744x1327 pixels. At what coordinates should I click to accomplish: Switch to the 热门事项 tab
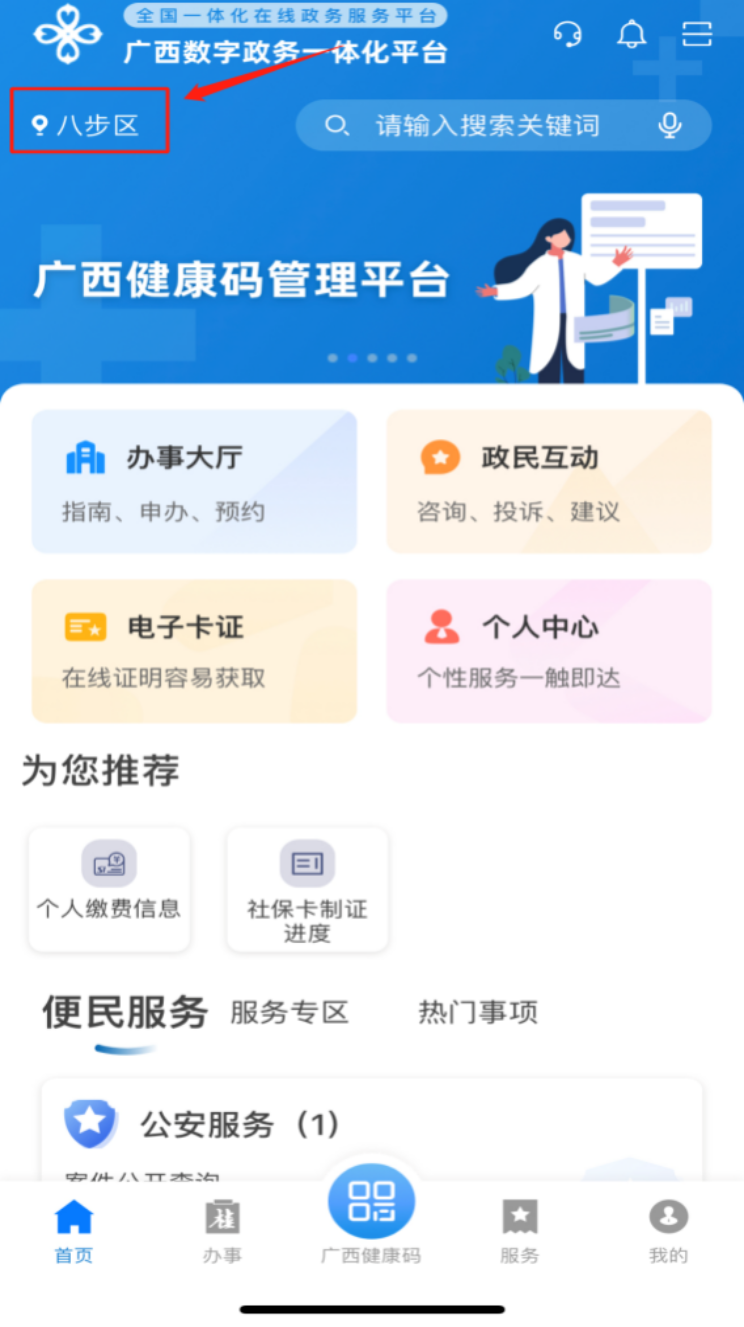point(478,1013)
